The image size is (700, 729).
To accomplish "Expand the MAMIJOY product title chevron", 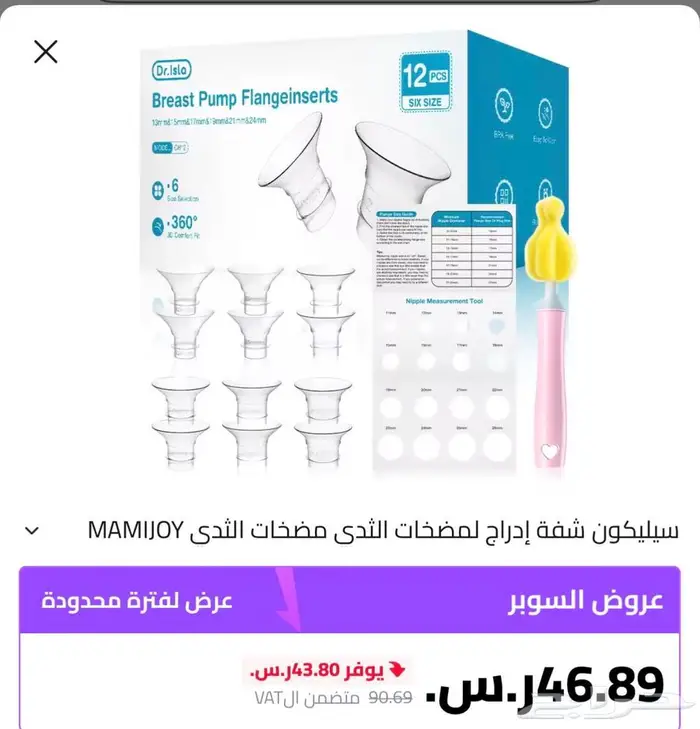I will [32, 530].
